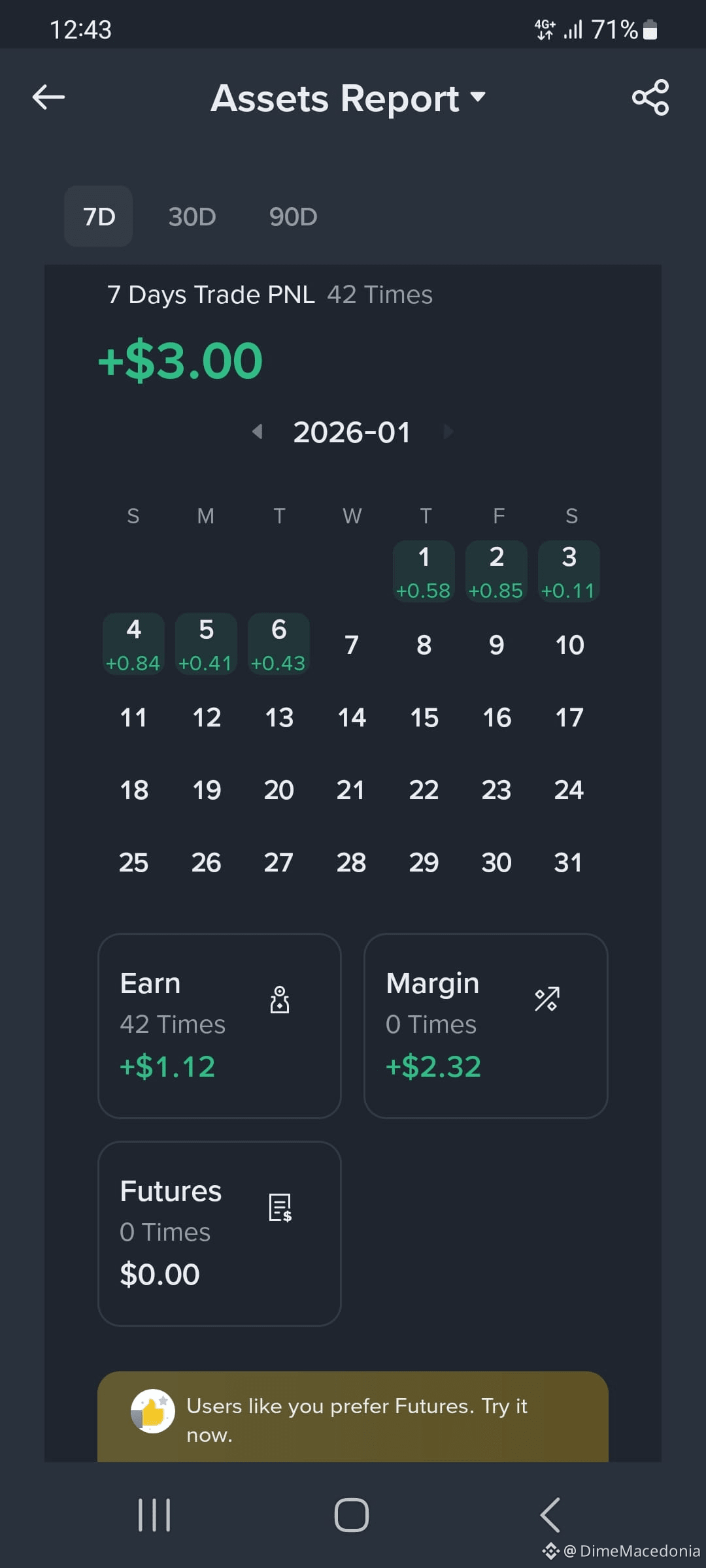This screenshot has height=1568, width=706.
Task: Go to previous month before 2026-01
Action: click(x=258, y=431)
